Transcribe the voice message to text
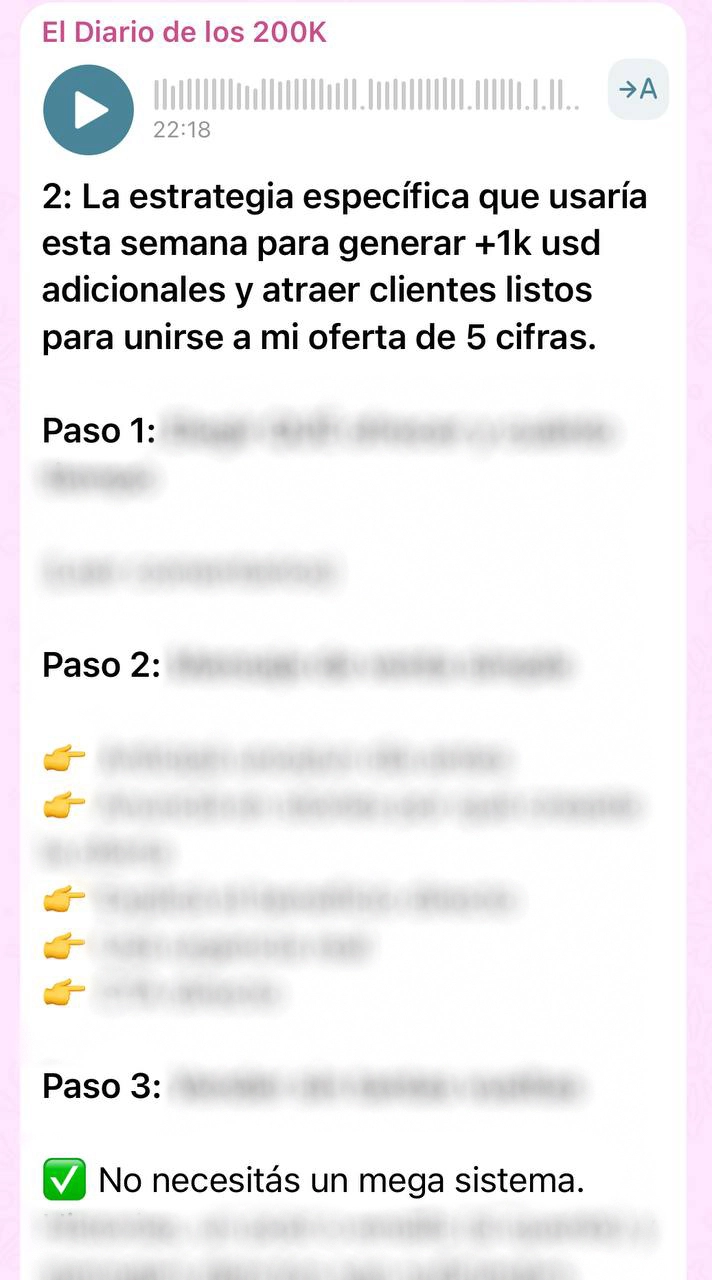 pos(638,90)
